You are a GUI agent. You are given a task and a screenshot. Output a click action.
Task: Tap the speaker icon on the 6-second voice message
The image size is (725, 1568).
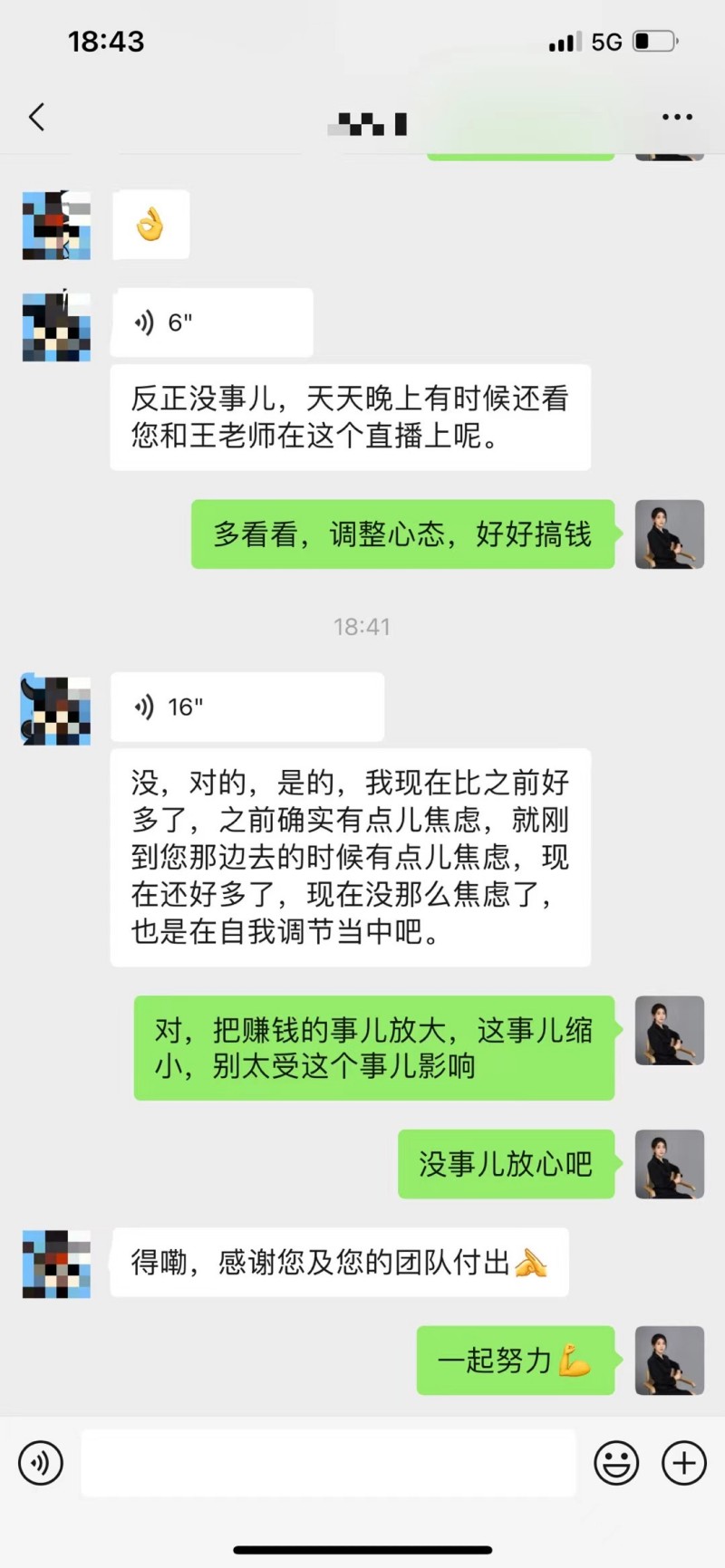click(x=143, y=322)
